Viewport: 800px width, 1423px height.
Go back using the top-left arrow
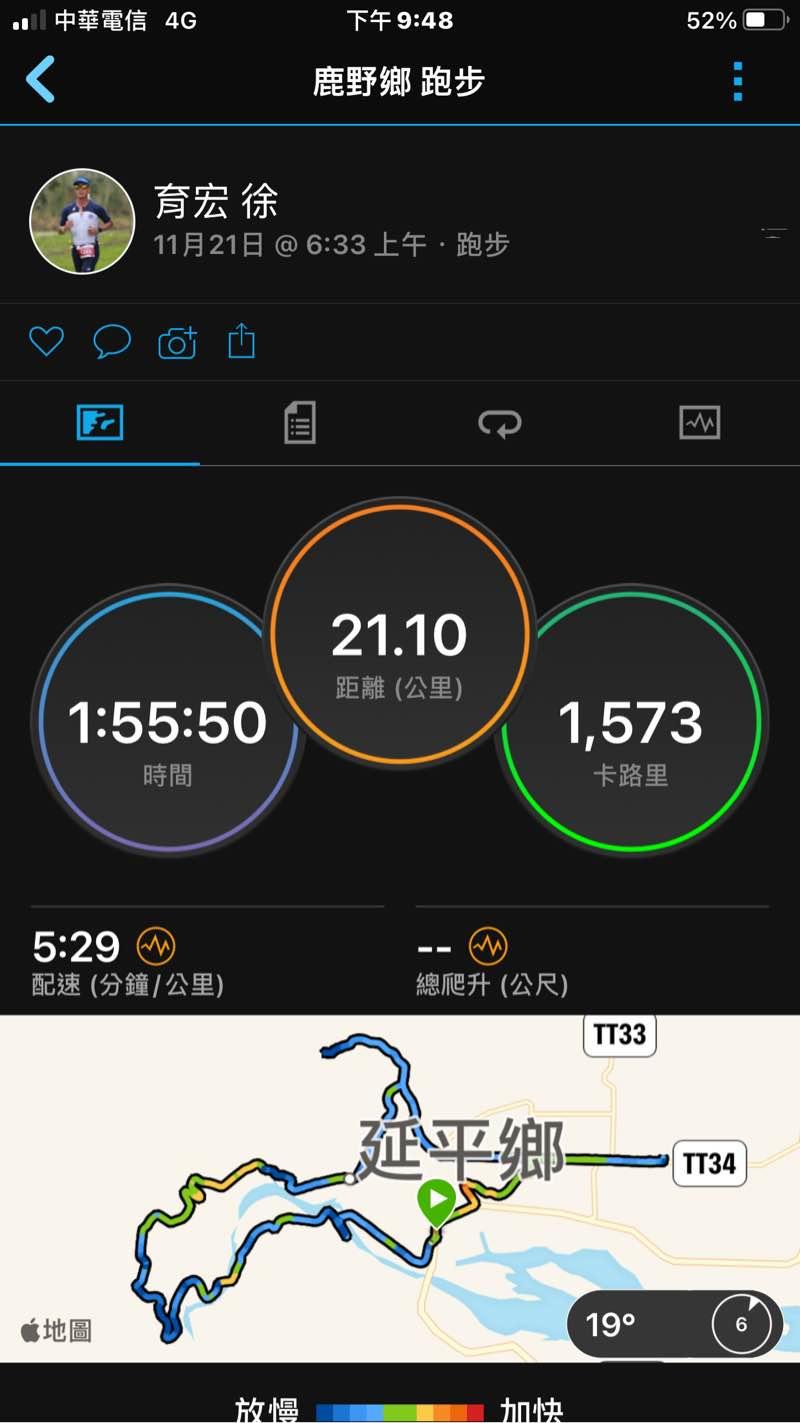[x=40, y=80]
